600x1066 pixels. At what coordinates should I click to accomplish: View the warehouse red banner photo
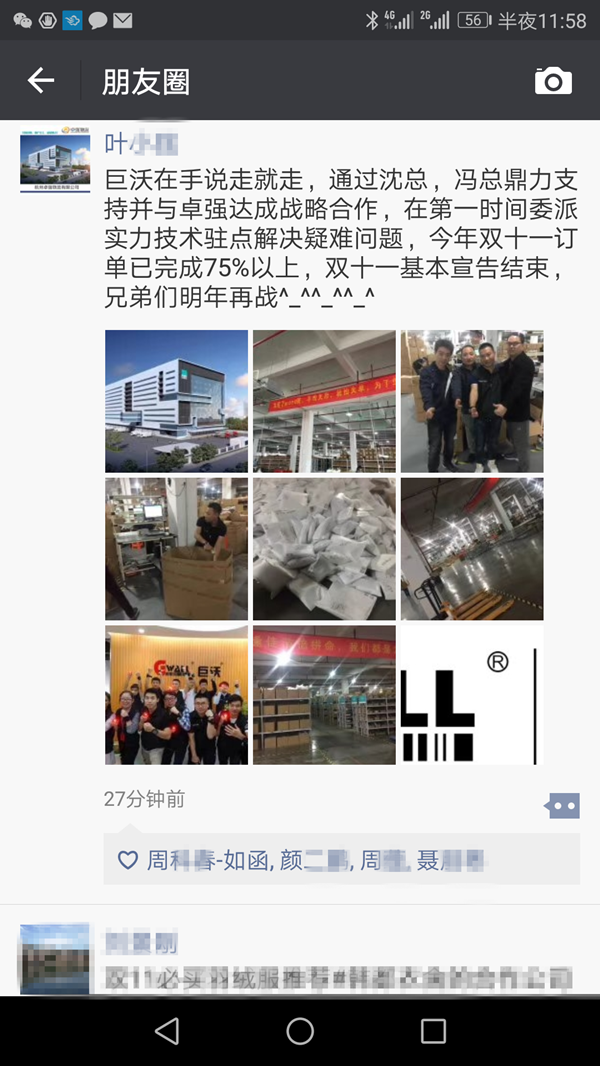324,401
